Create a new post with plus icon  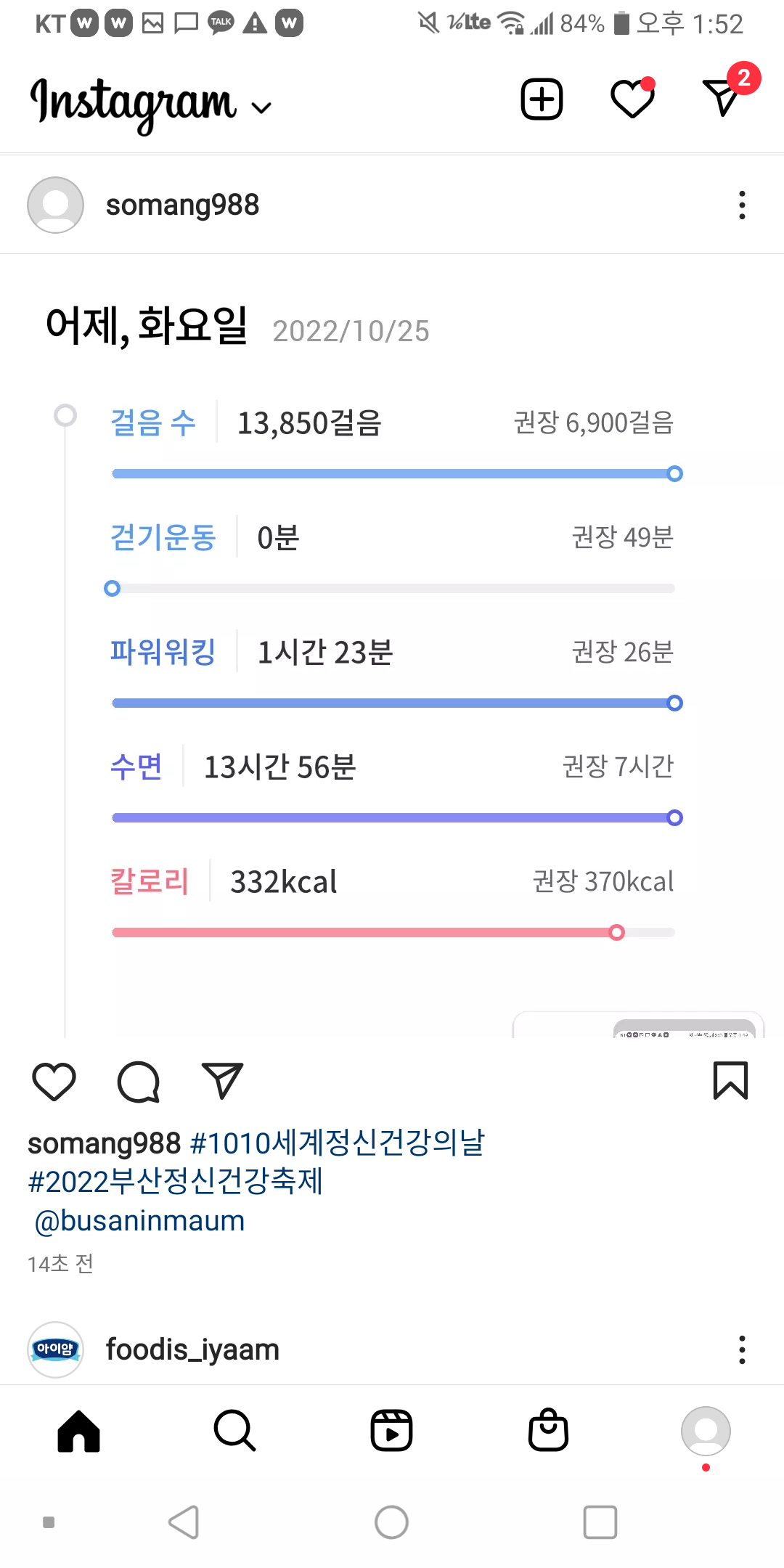pos(542,99)
